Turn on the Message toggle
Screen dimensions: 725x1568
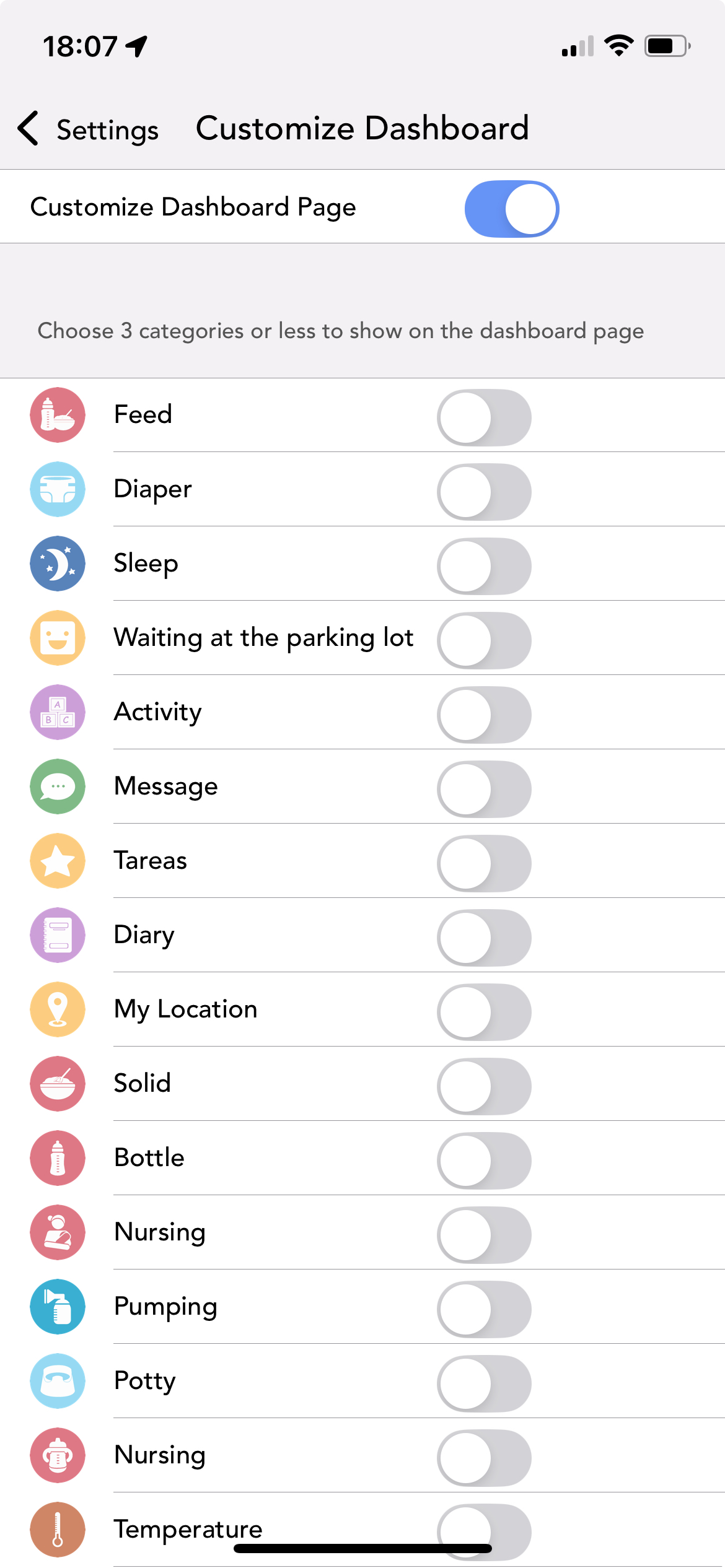(x=484, y=789)
